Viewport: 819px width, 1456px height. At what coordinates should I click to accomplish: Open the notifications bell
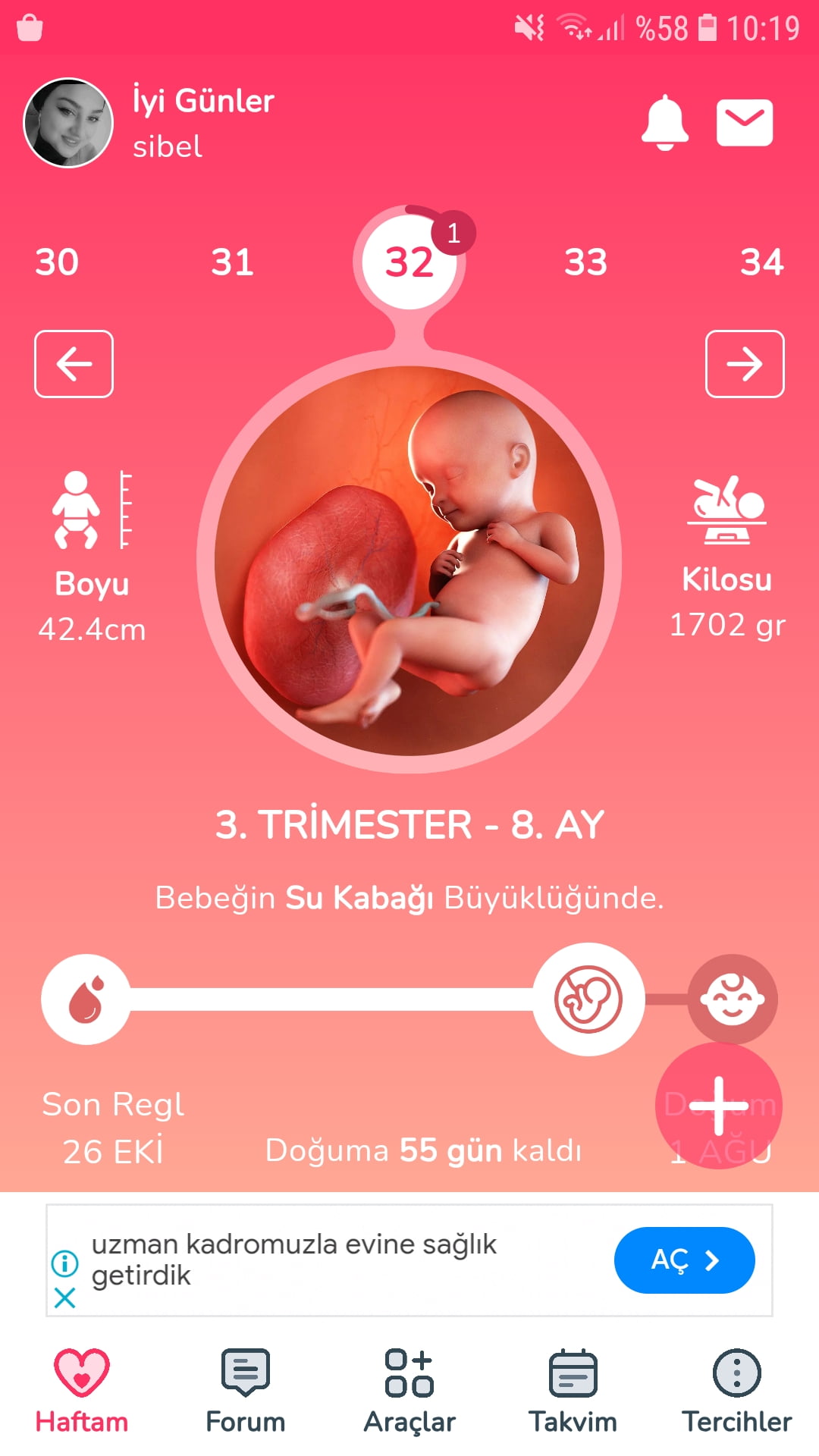pyautogui.click(x=665, y=123)
